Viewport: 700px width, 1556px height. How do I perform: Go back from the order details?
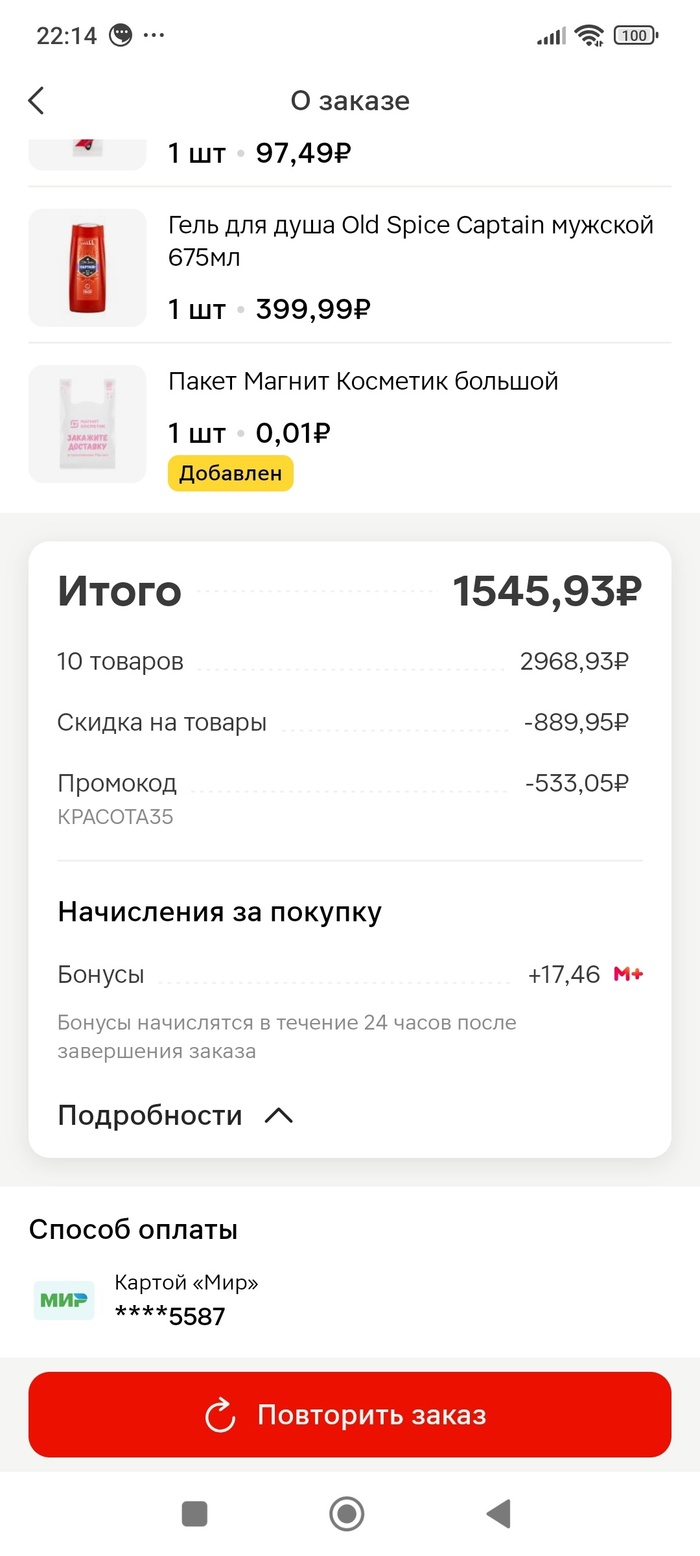click(37, 101)
